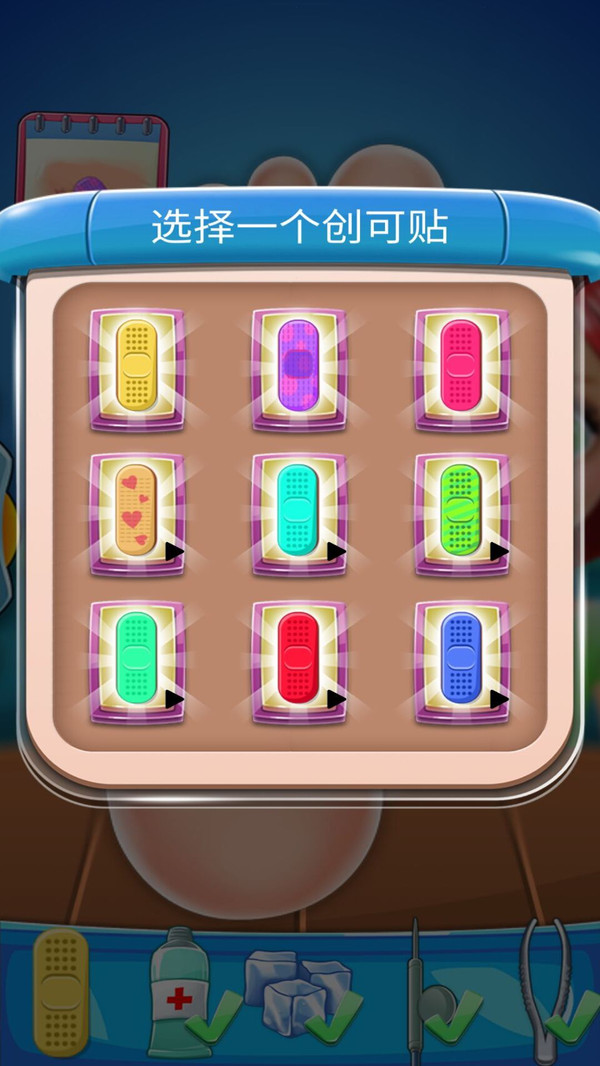The image size is (600, 1066).
Task: Select the yellow band-aid
Action: [x=137, y=367]
